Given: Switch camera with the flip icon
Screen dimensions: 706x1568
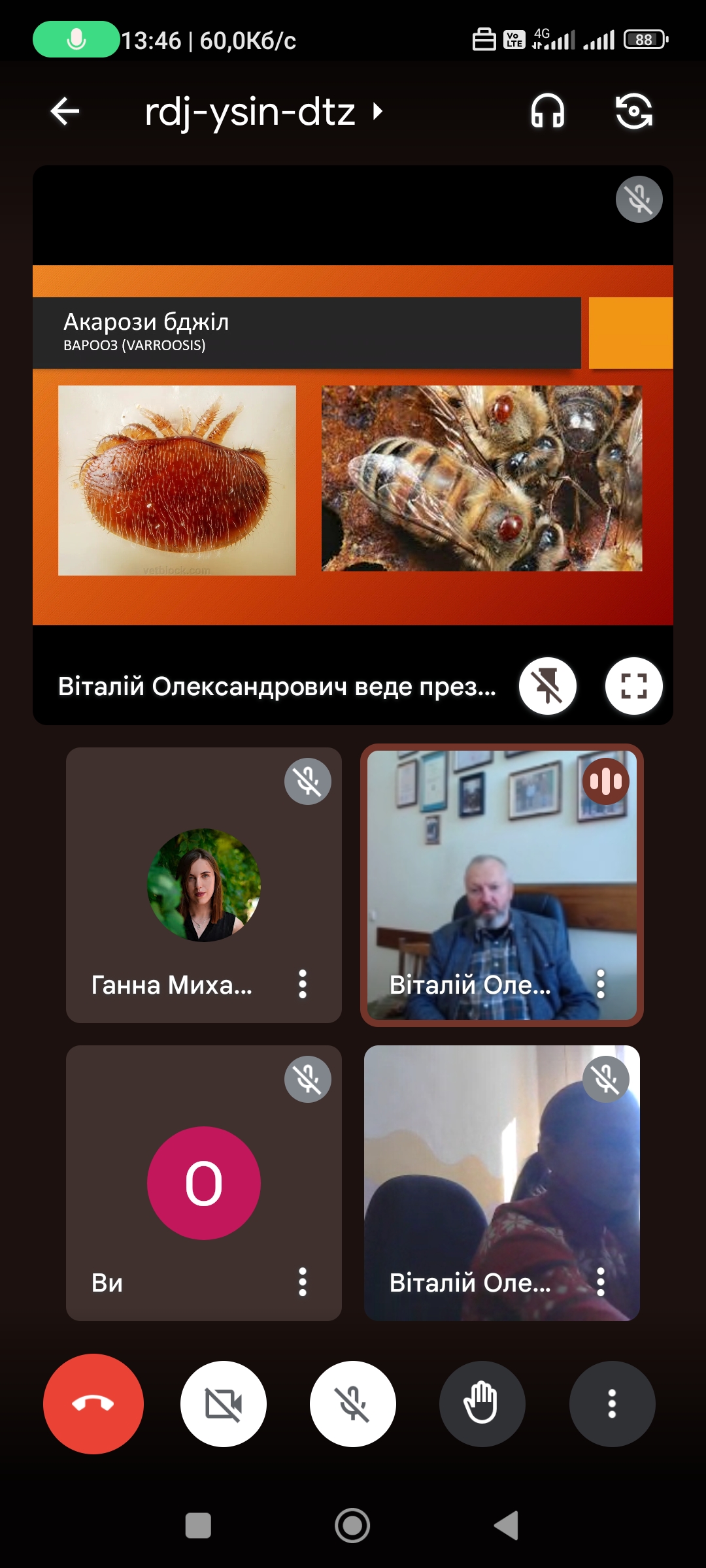Looking at the screenshot, I should click(x=633, y=111).
